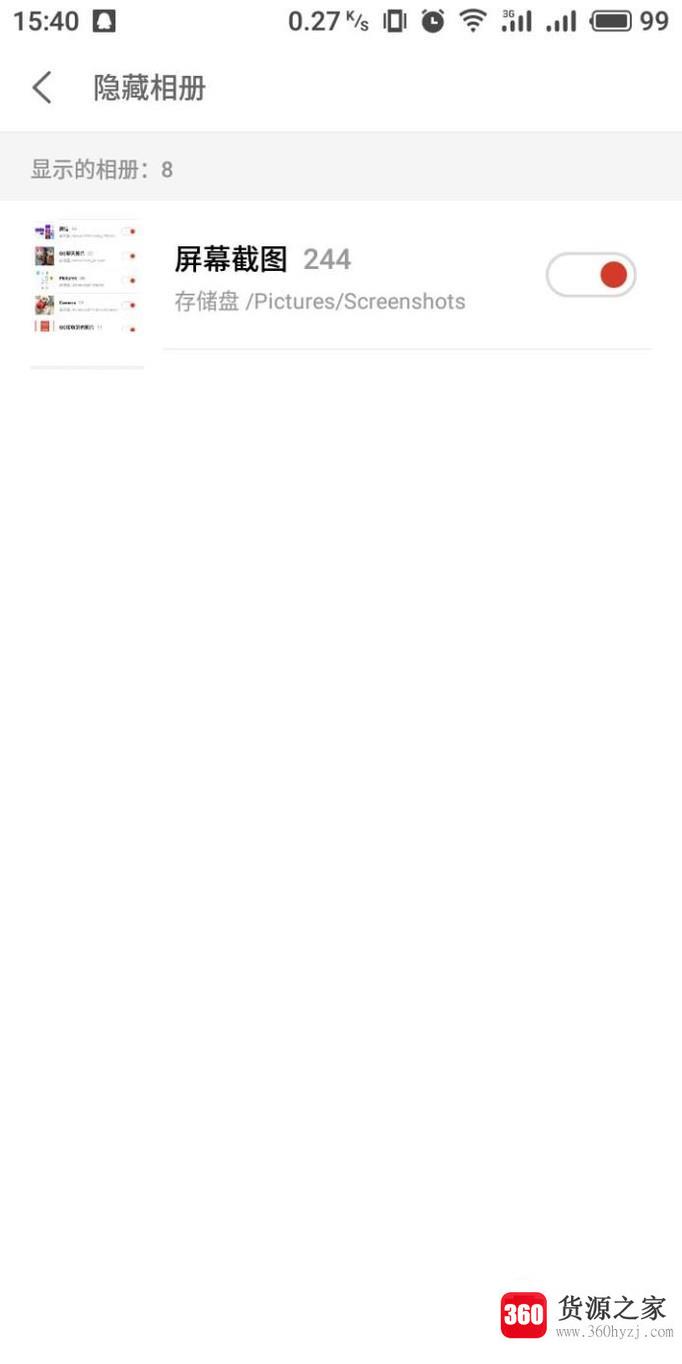Toggle the 屏幕截图 album visibility switch
The image size is (682, 1364).
pyautogui.click(x=591, y=275)
